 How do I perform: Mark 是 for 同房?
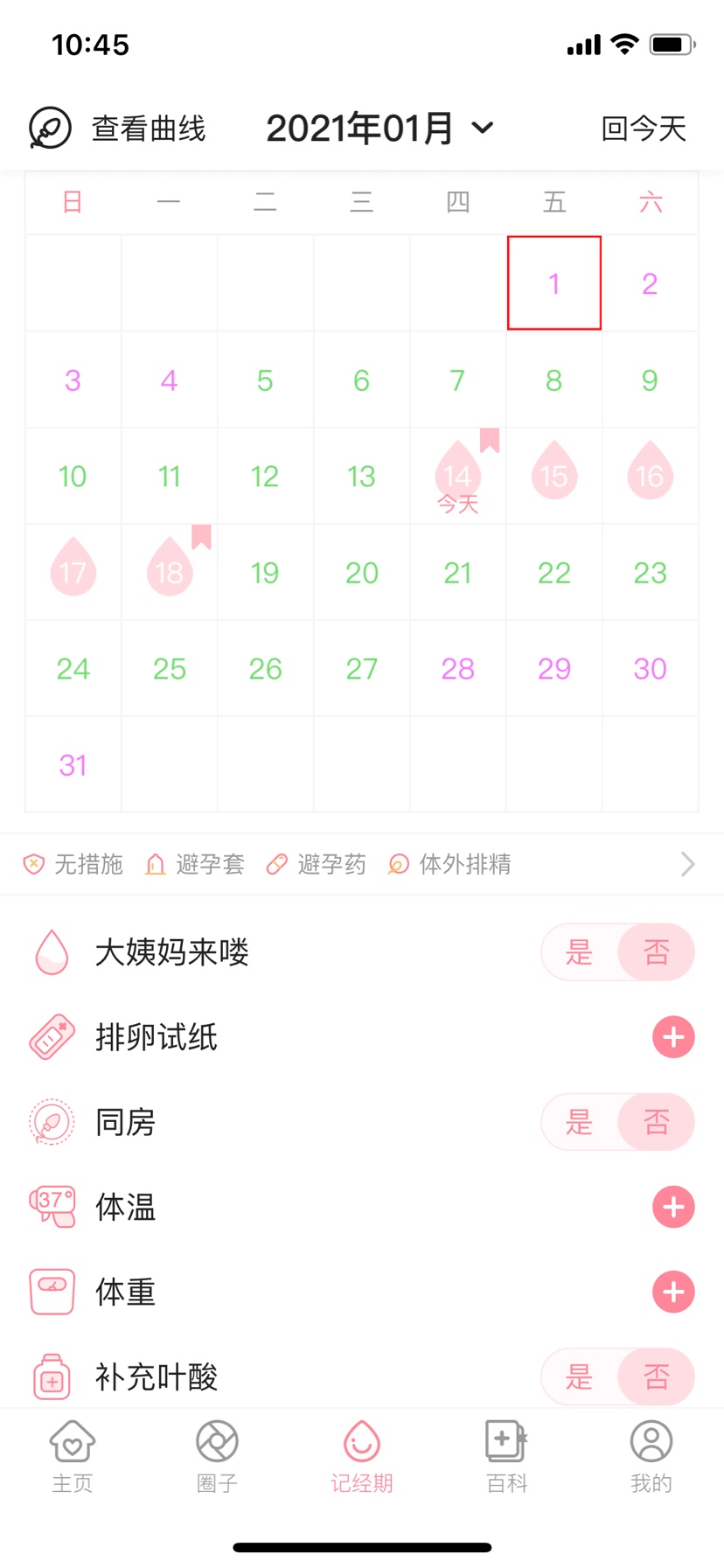click(x=579, y=1122)
